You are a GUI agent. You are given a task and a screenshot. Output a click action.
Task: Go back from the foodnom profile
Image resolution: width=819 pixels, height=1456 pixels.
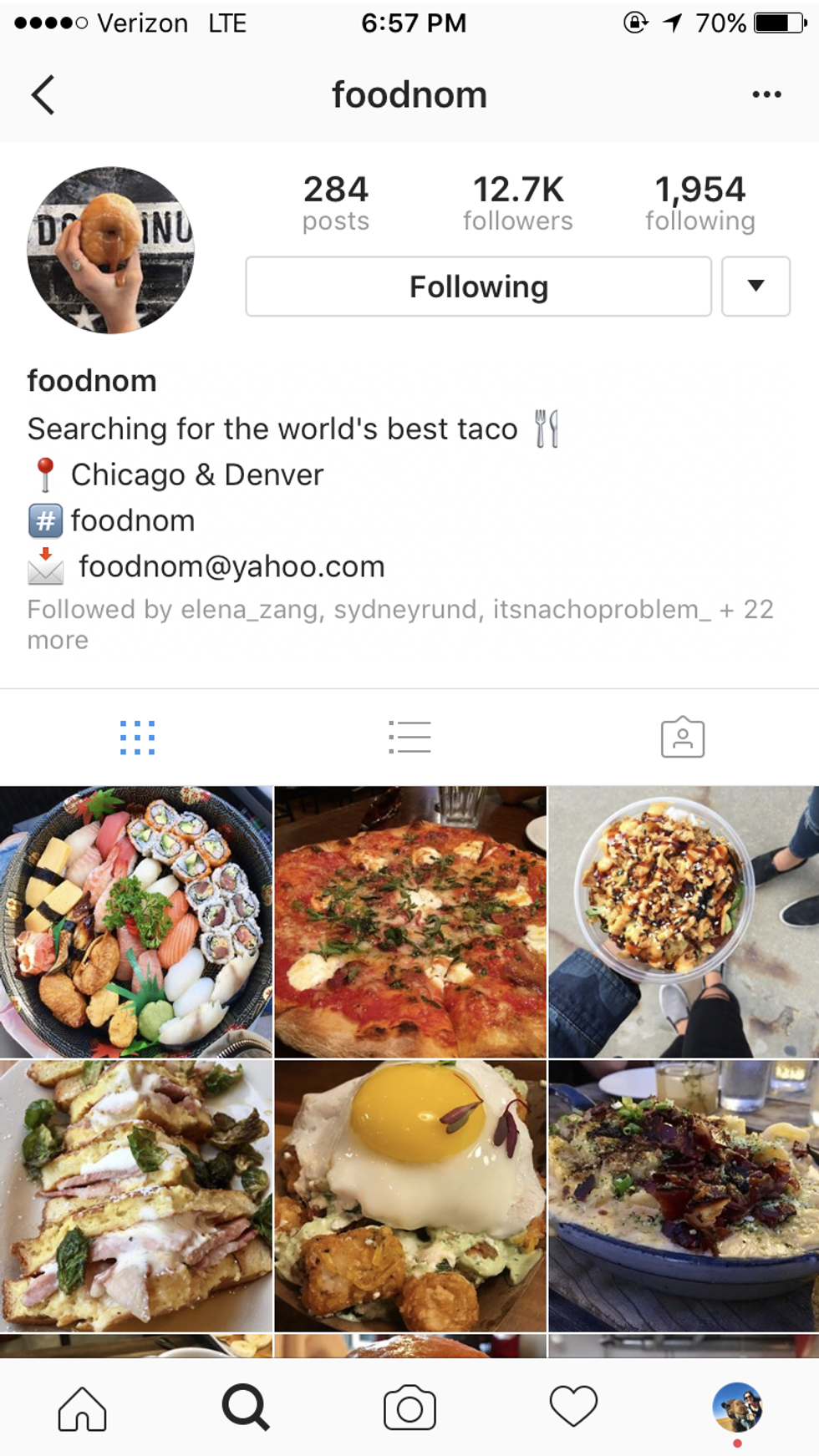(x=43, y=94)
